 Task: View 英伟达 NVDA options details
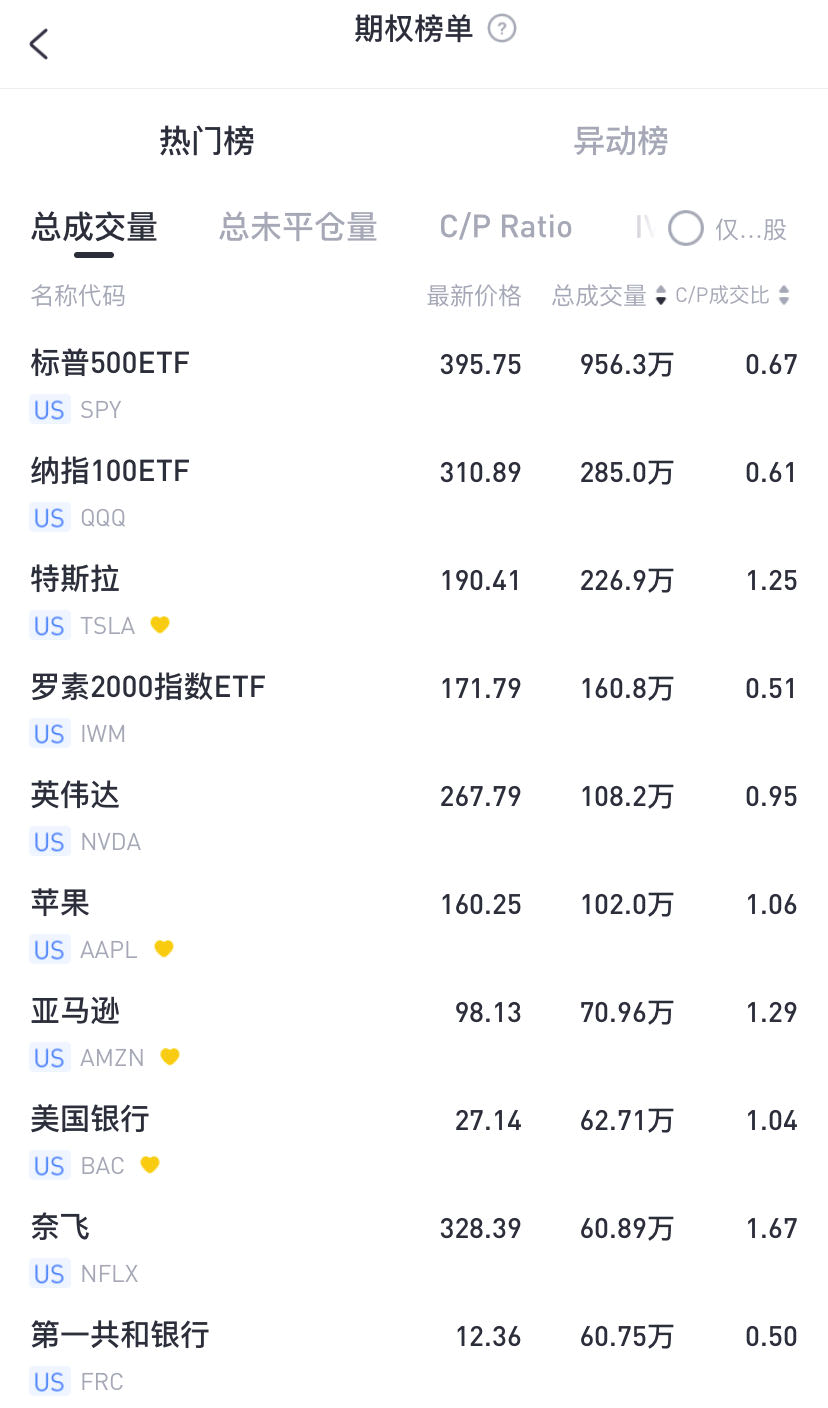pos(414,816)
